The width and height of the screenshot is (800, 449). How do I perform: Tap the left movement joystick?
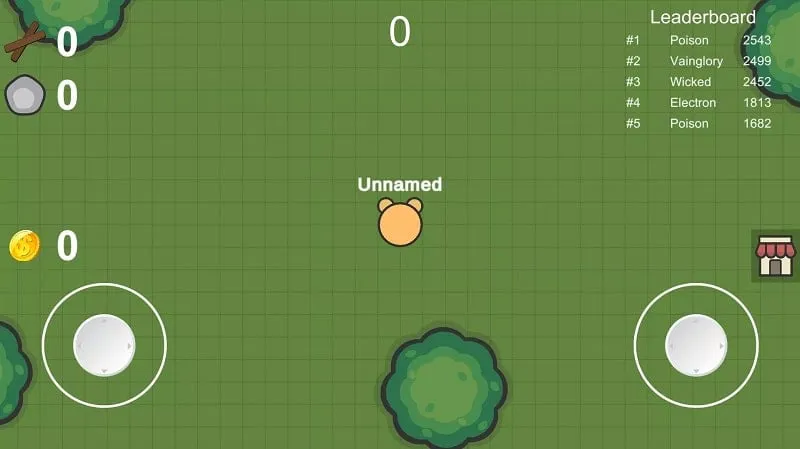(x=104, y=345)
